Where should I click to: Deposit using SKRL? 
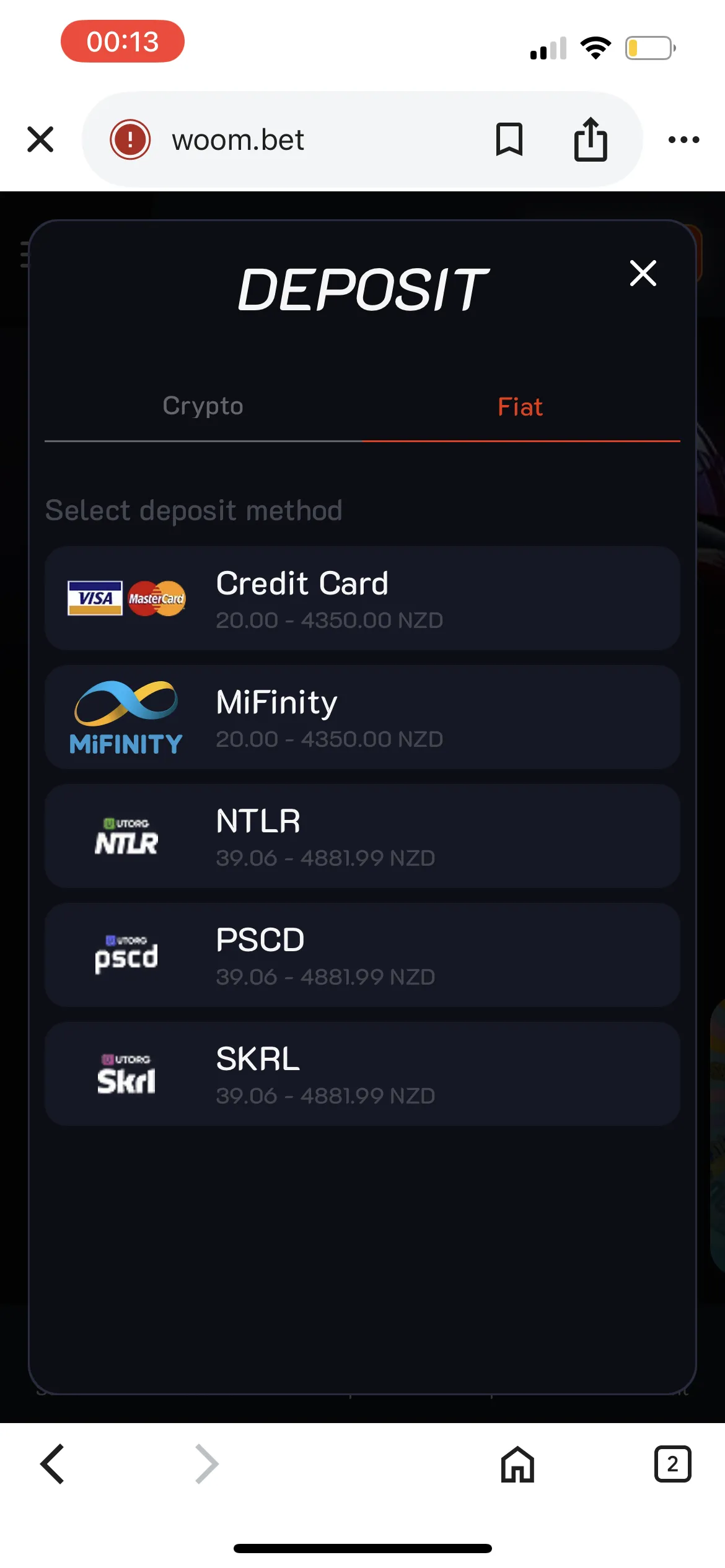click(x=362, y=1074)
